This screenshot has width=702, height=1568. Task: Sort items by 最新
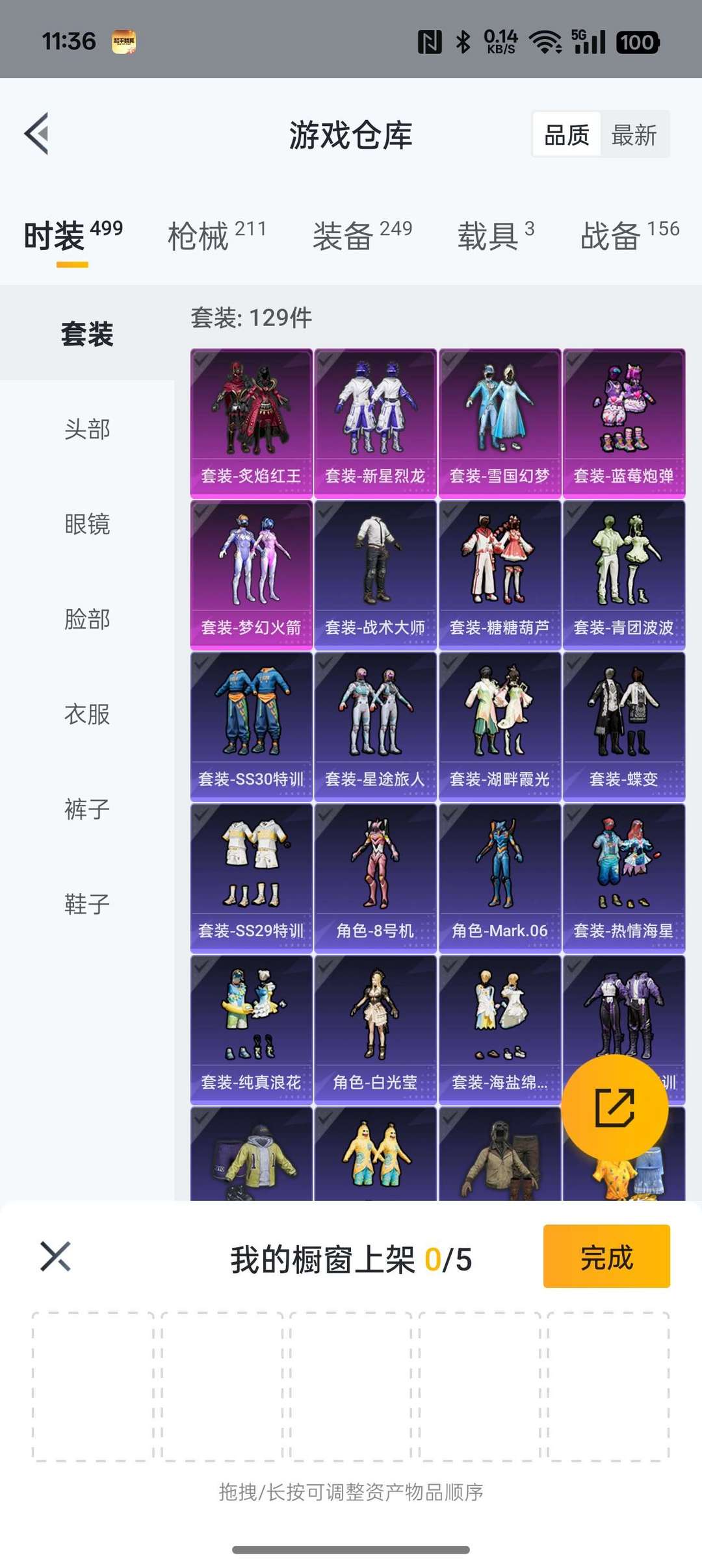click(x=634, y=134)
